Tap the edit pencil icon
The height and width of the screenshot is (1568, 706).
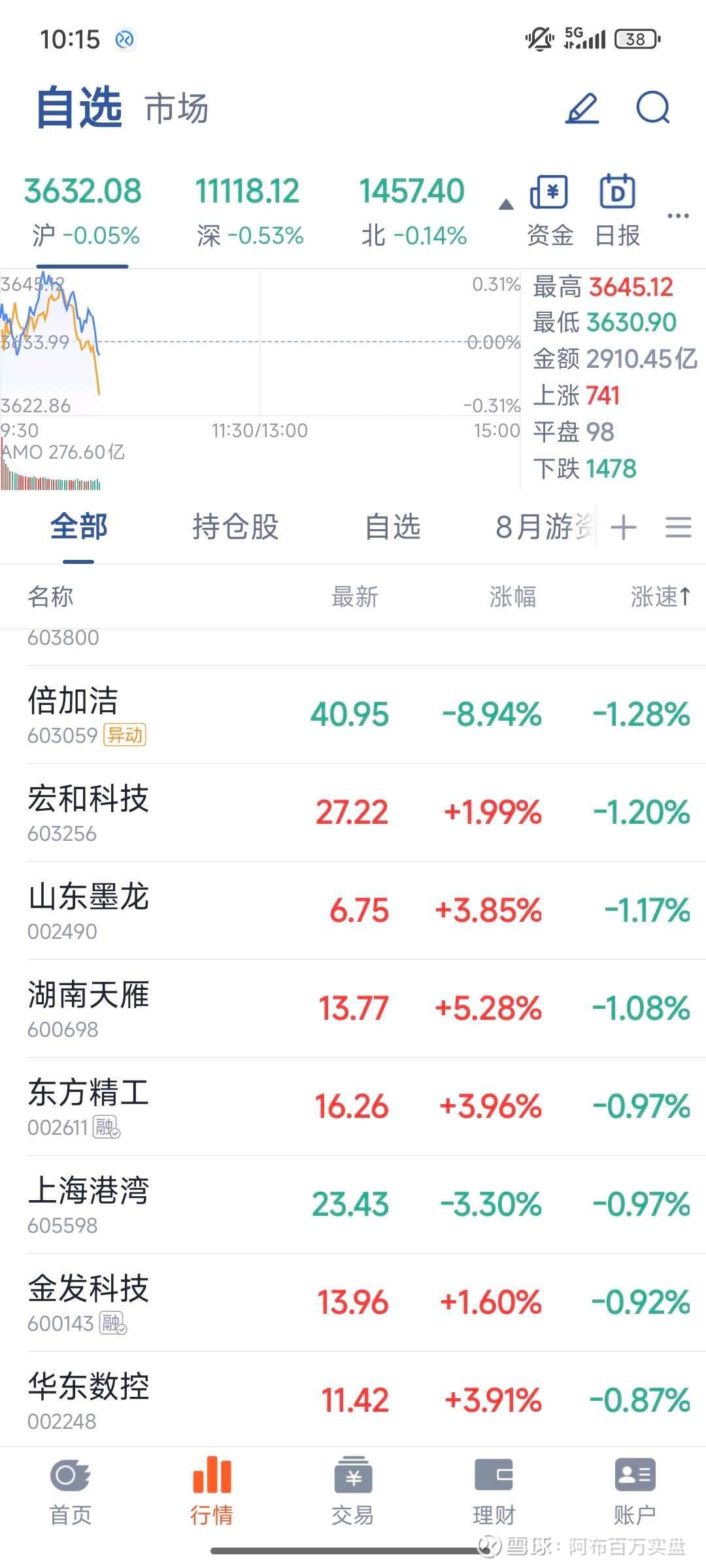coord(582,108)
